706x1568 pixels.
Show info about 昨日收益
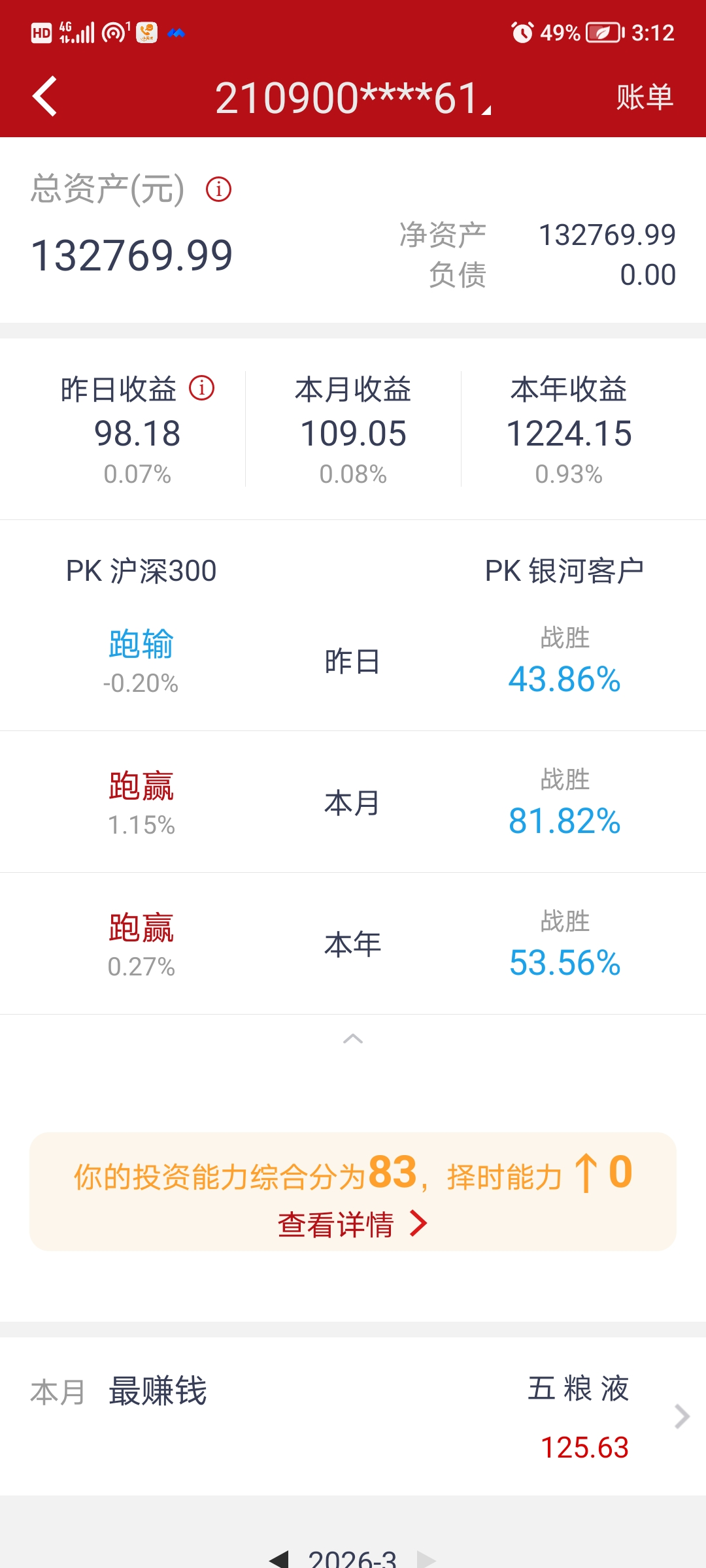[x=202, y=388]
